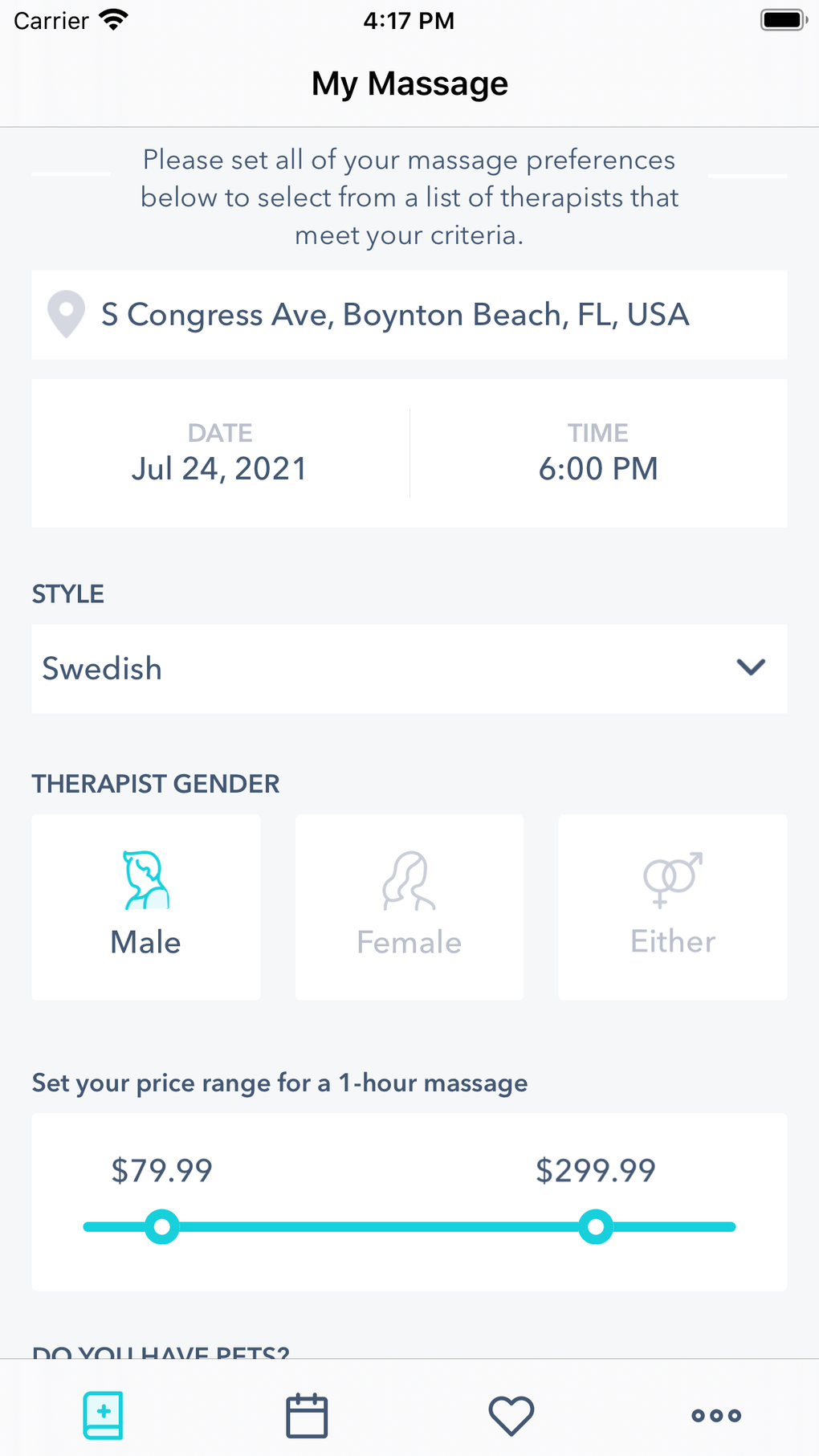Select Female as therapist gender
This screenshot has height=1456, width=819.
(x=409, y=907)
